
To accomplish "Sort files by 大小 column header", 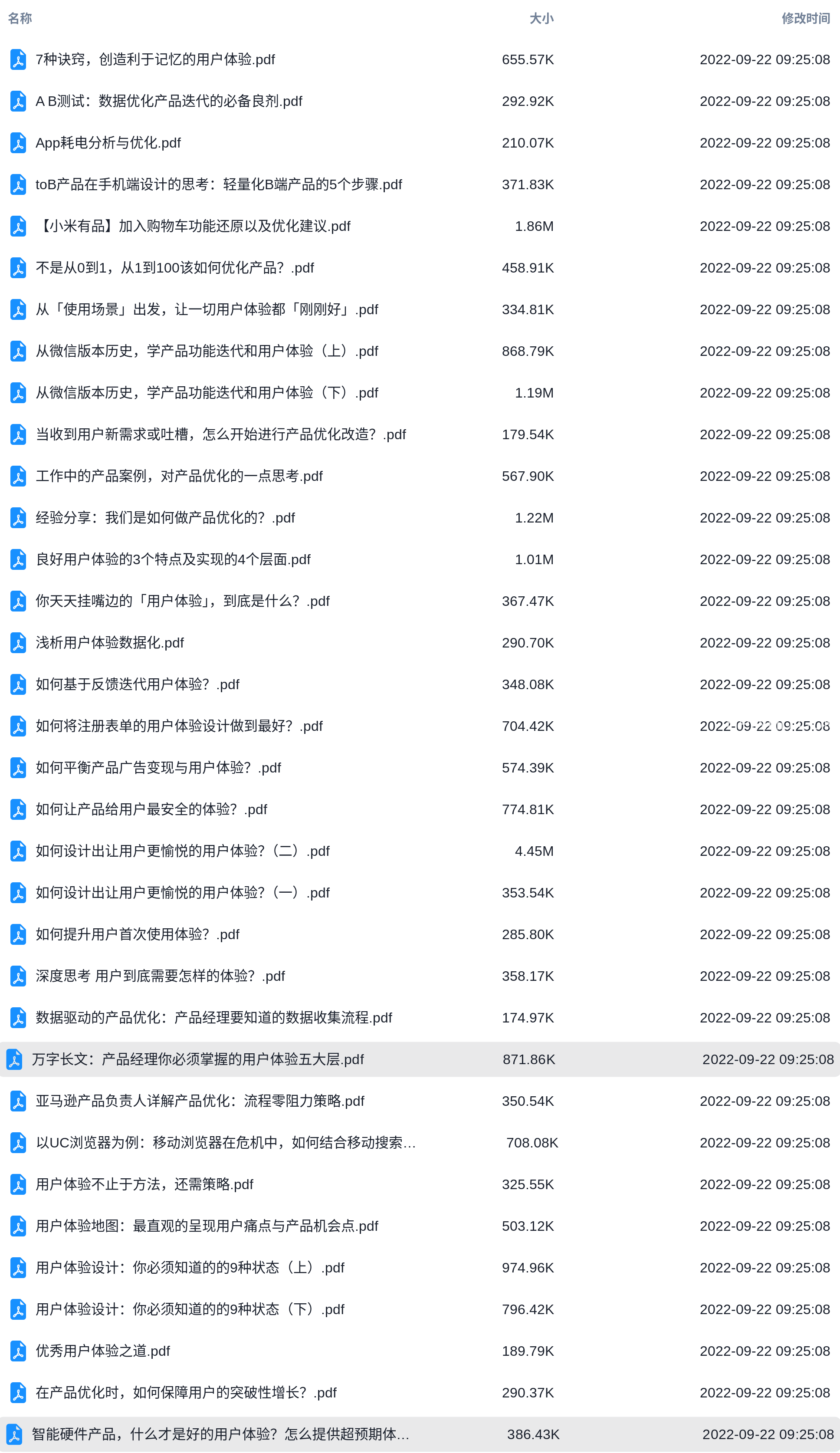I will point(541,19).
